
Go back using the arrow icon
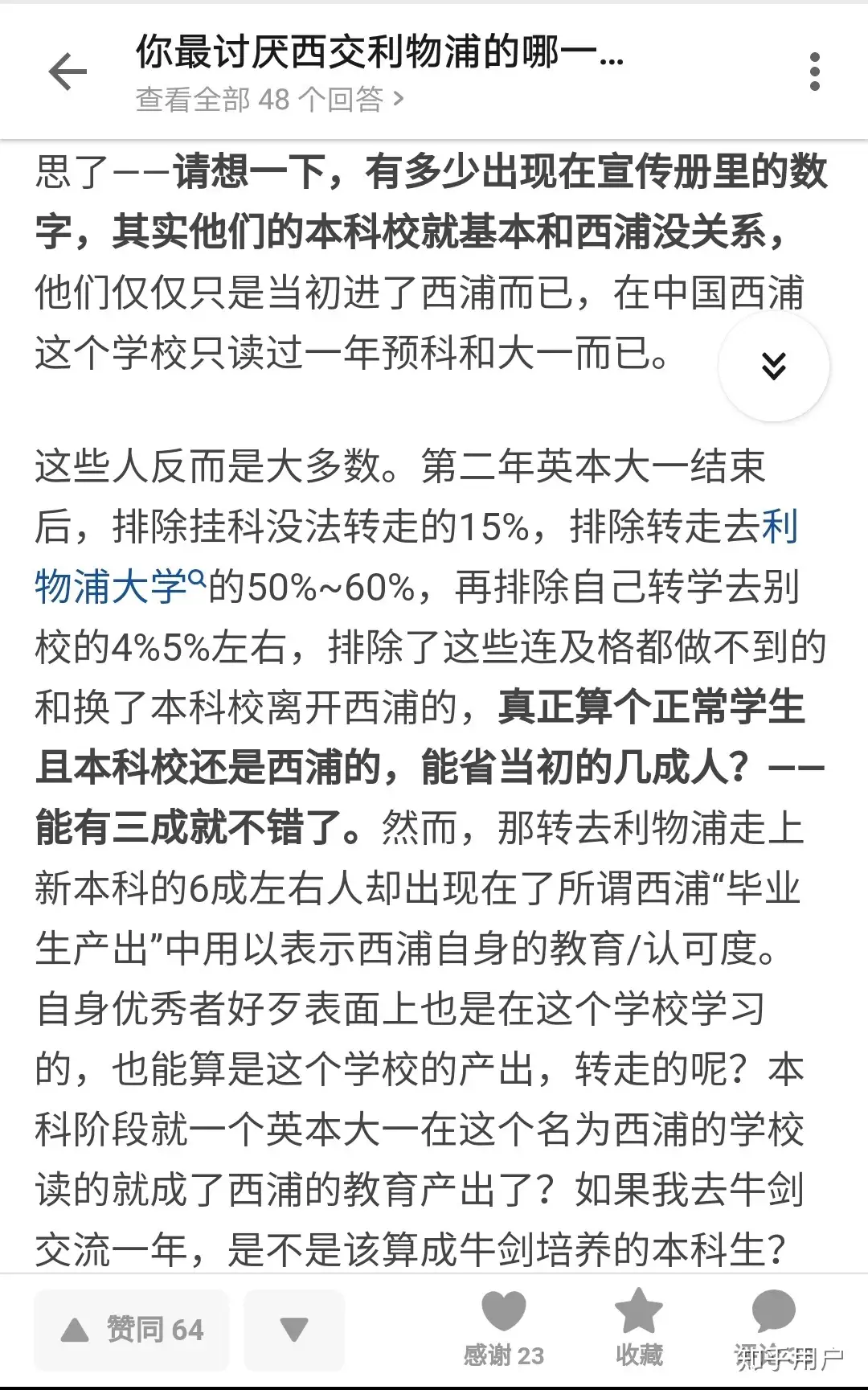point(68,72)
